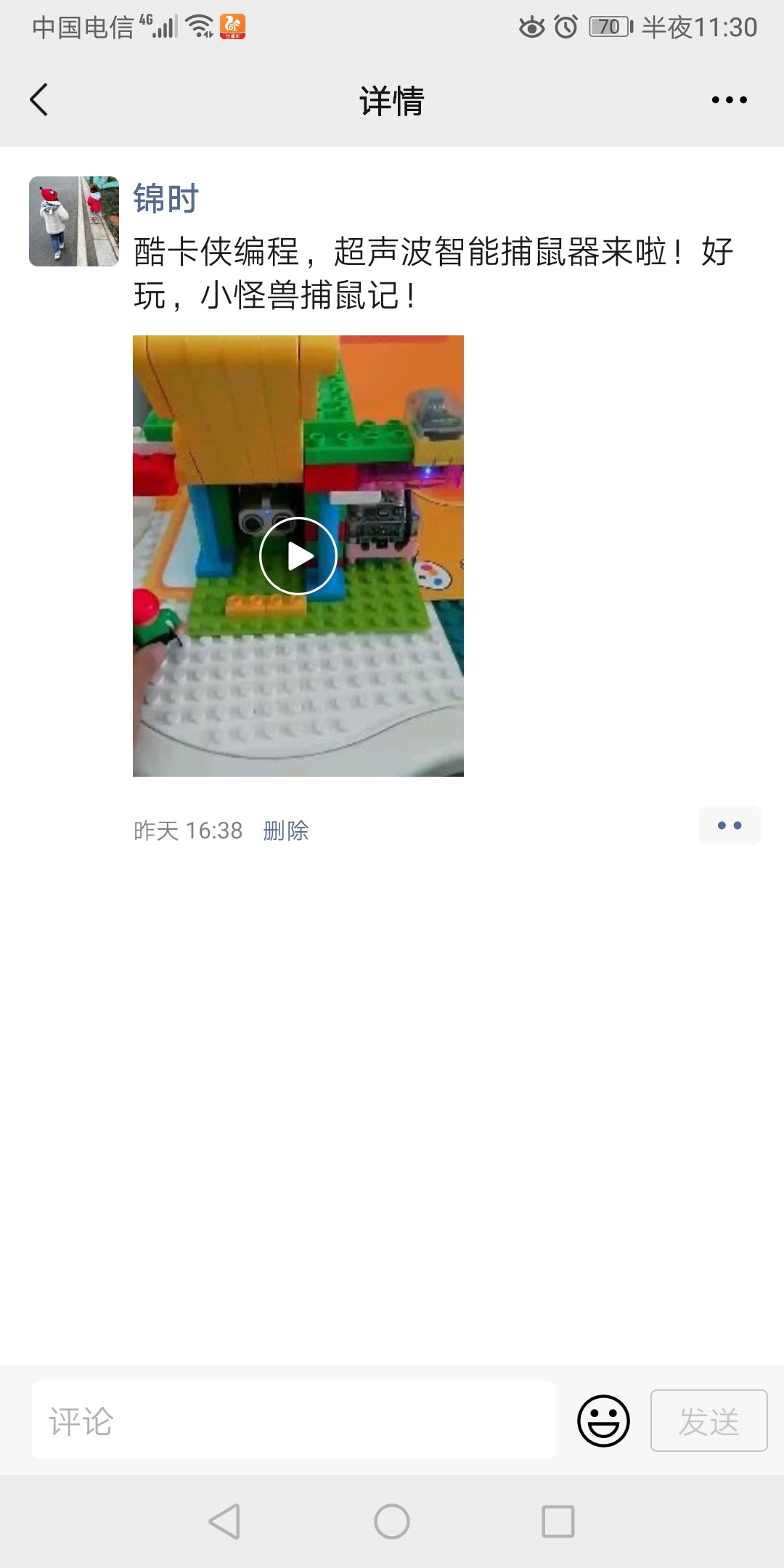Open the recent apps view
784x1568 pixels.
click(558, 1521)
